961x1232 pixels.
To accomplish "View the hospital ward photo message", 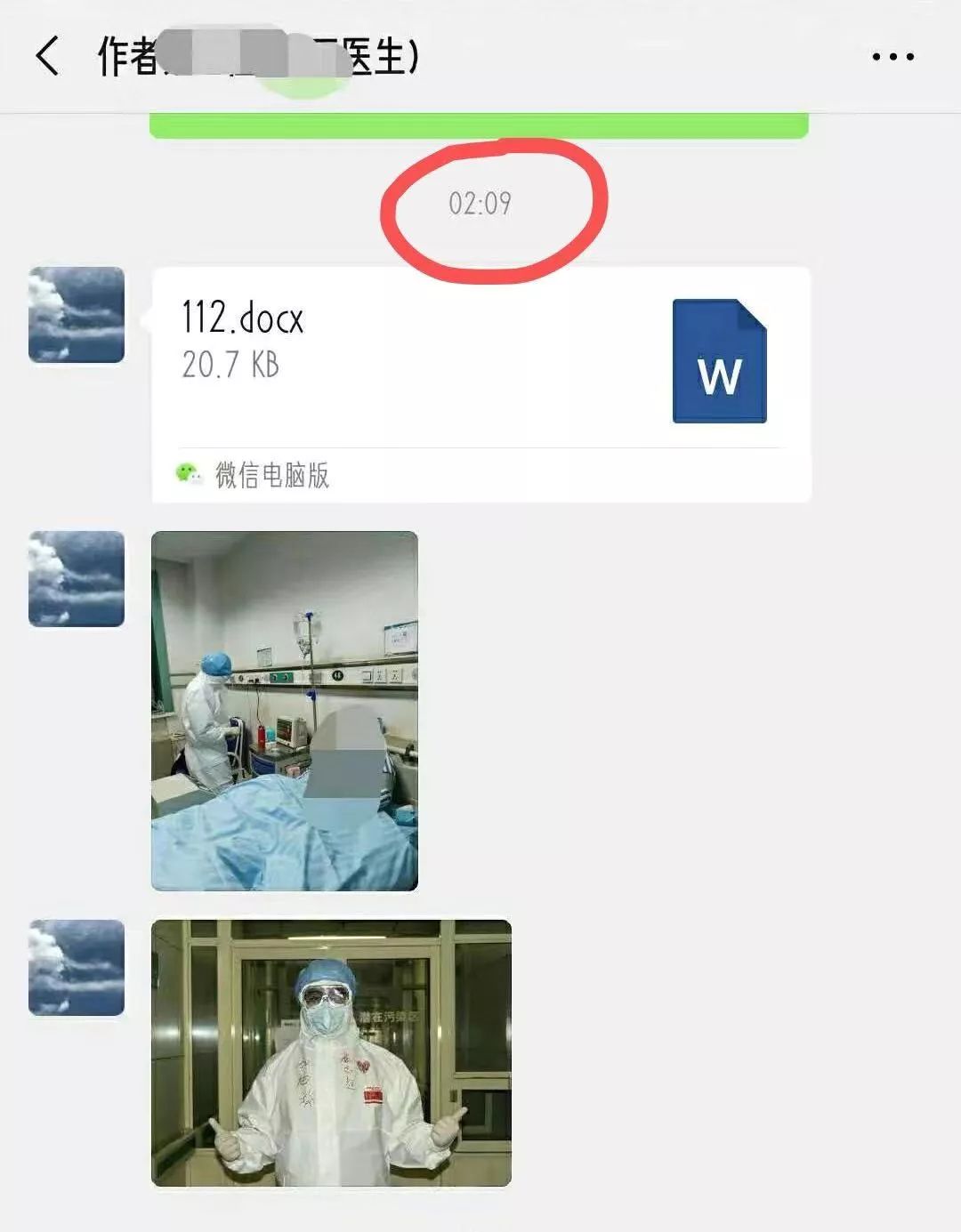I will click(x=285, y=711).
